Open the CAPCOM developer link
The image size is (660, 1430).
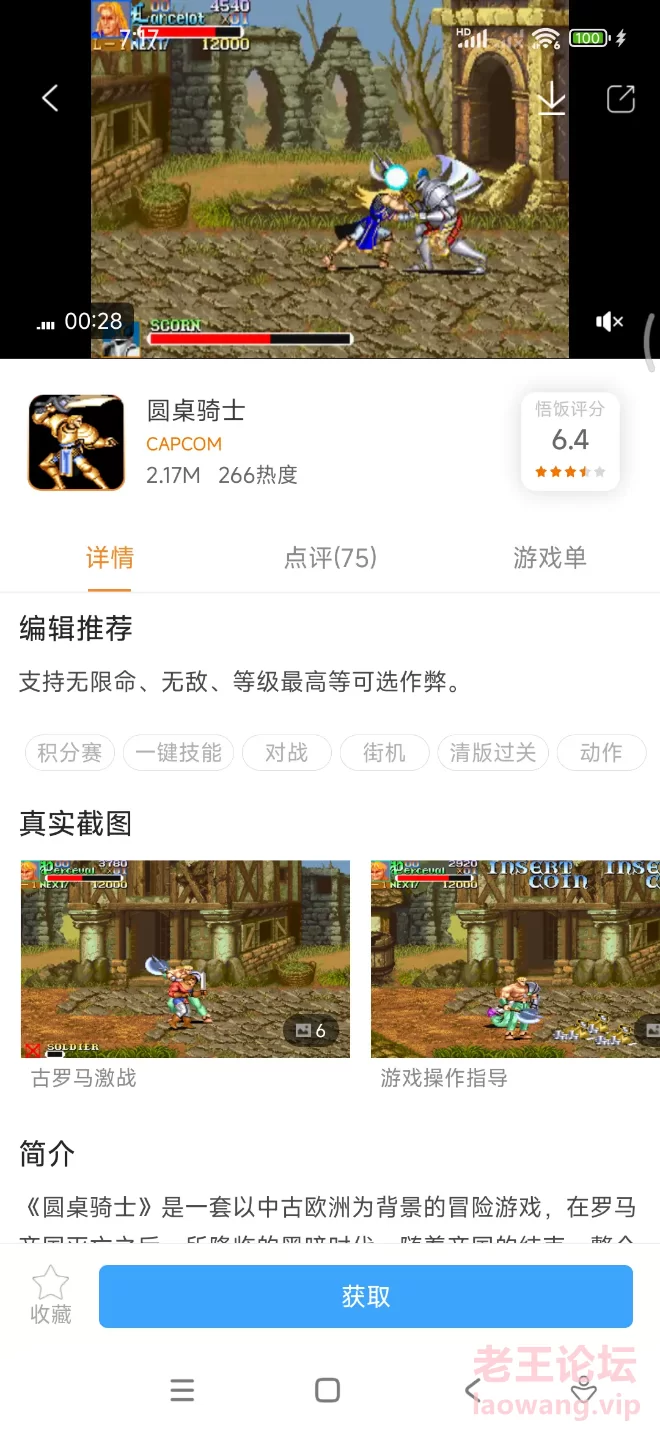tap(184, 443)
